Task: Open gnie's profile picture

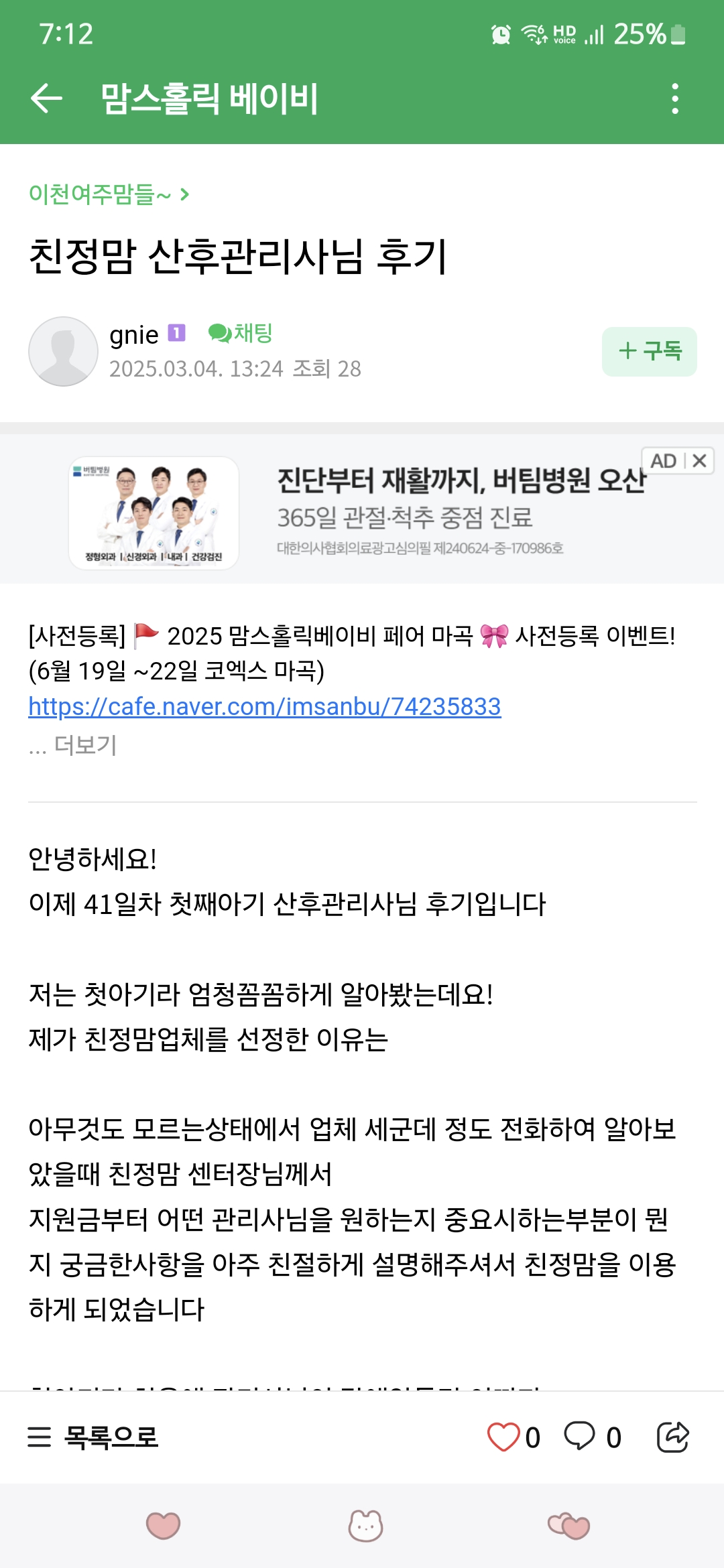Action: click(x=63, y=352)
